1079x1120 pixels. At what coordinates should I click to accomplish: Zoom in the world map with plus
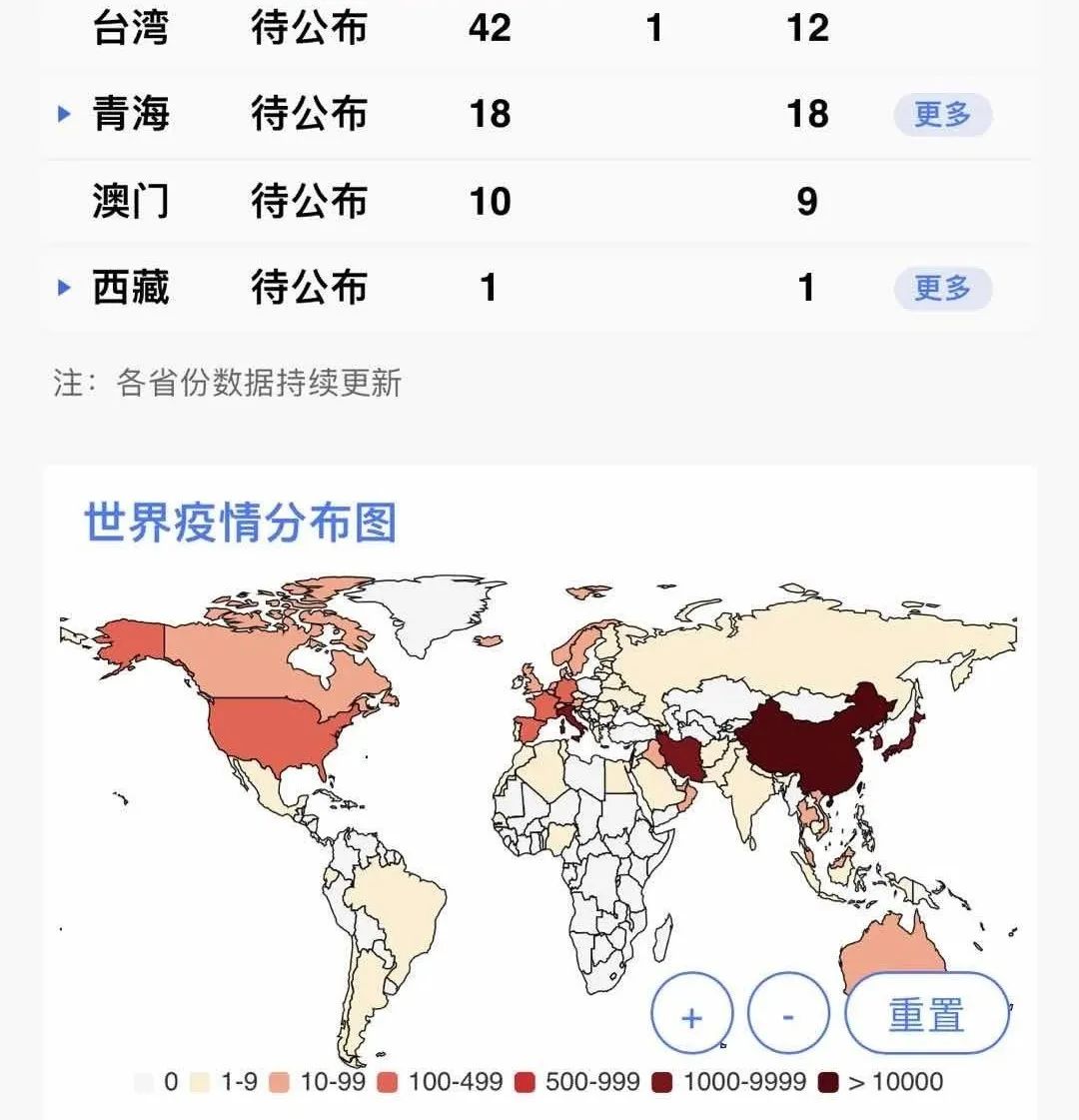click(691, 1015)
